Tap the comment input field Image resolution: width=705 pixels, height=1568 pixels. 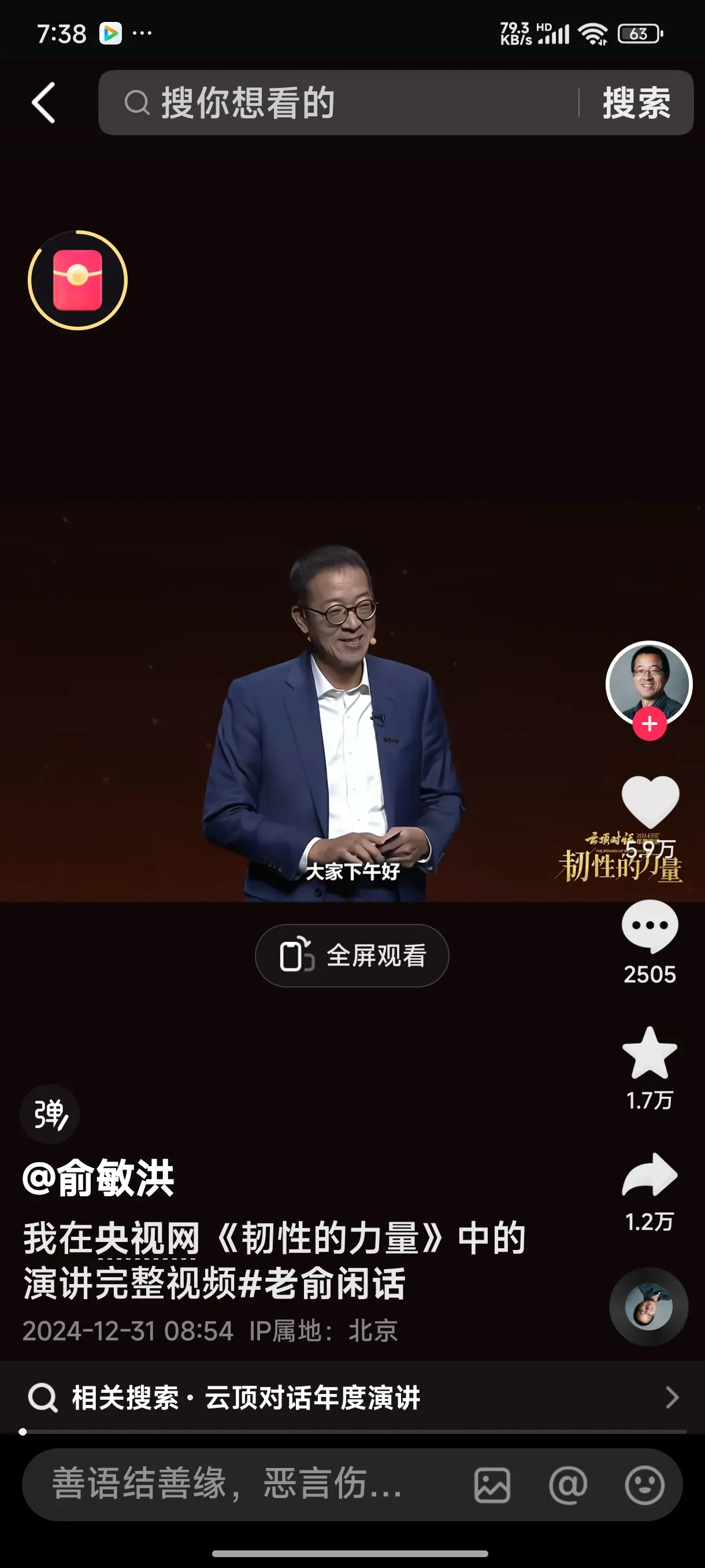pyautogui.click(x=243, y=1484)
